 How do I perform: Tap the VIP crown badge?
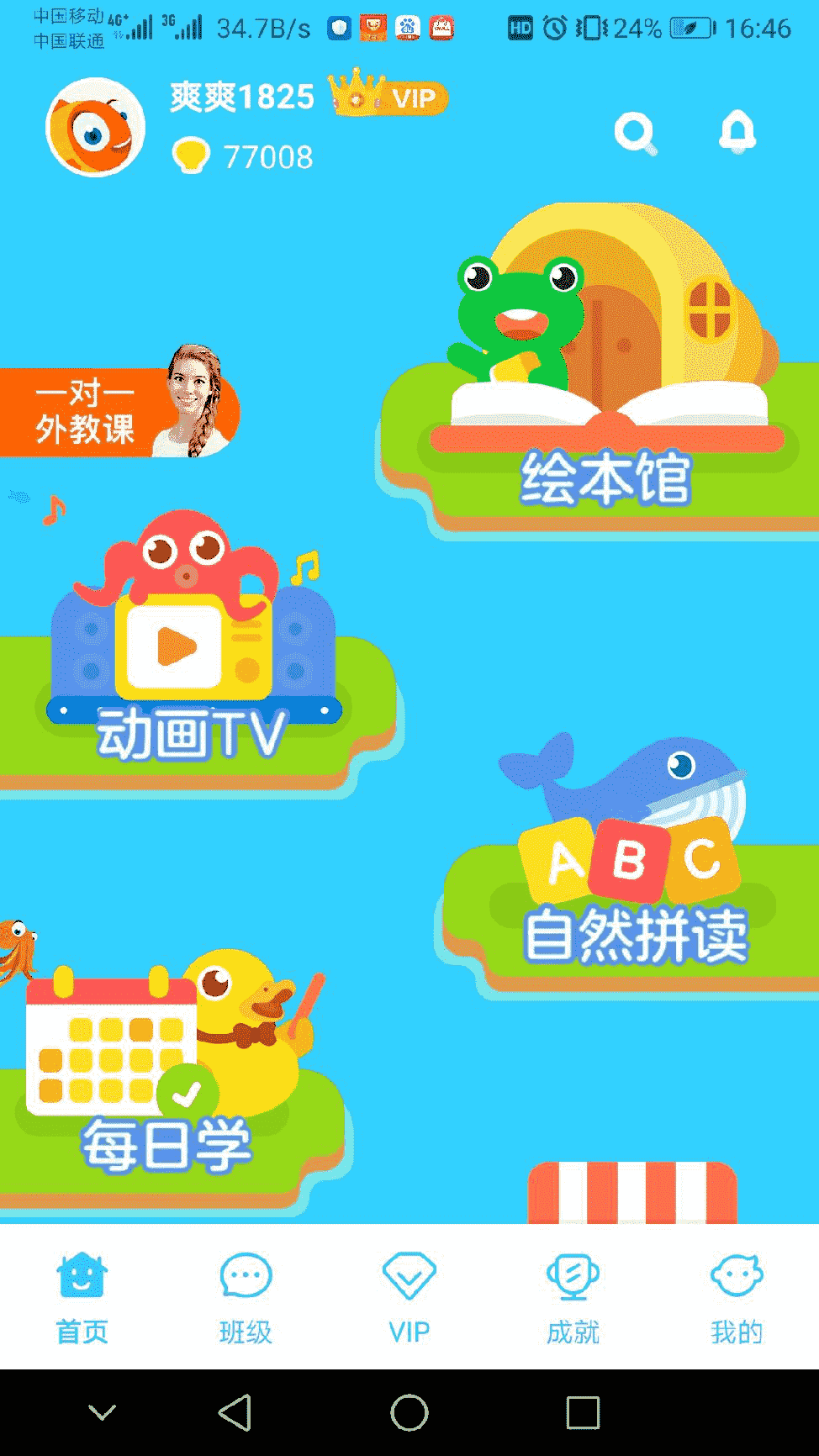(x=389, y=97)
